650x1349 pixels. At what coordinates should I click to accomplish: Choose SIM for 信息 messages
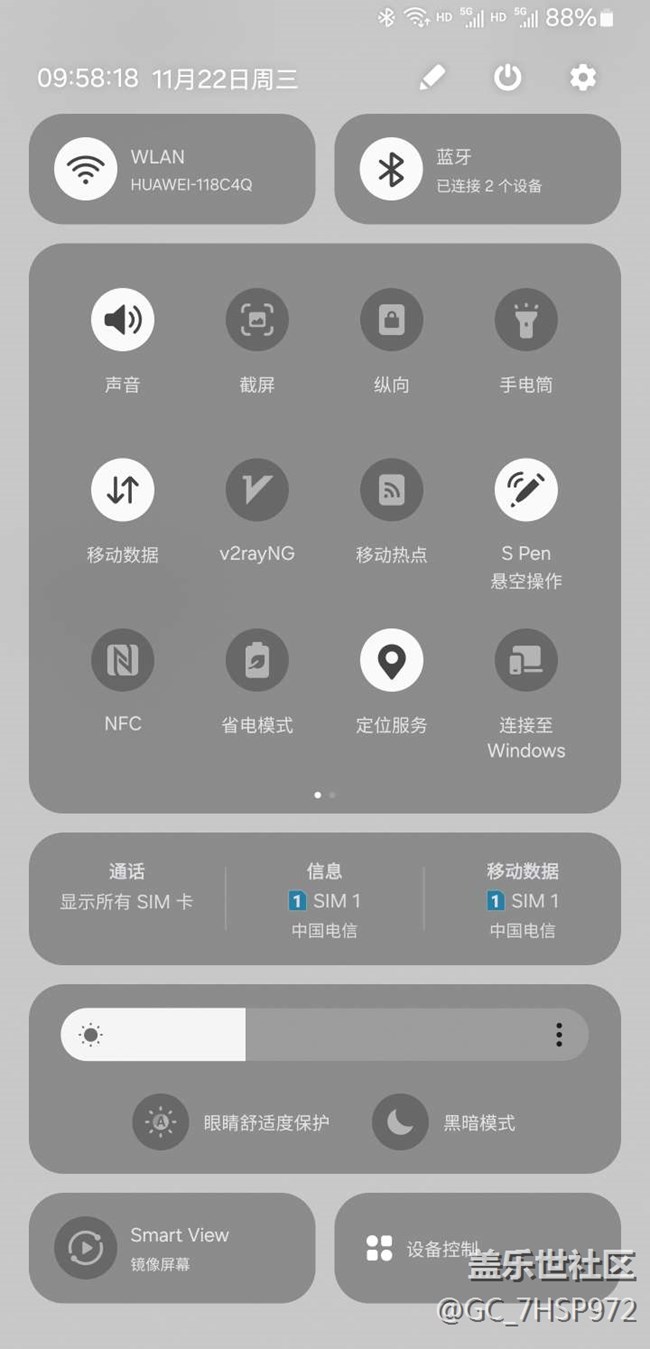coord(324,900)
